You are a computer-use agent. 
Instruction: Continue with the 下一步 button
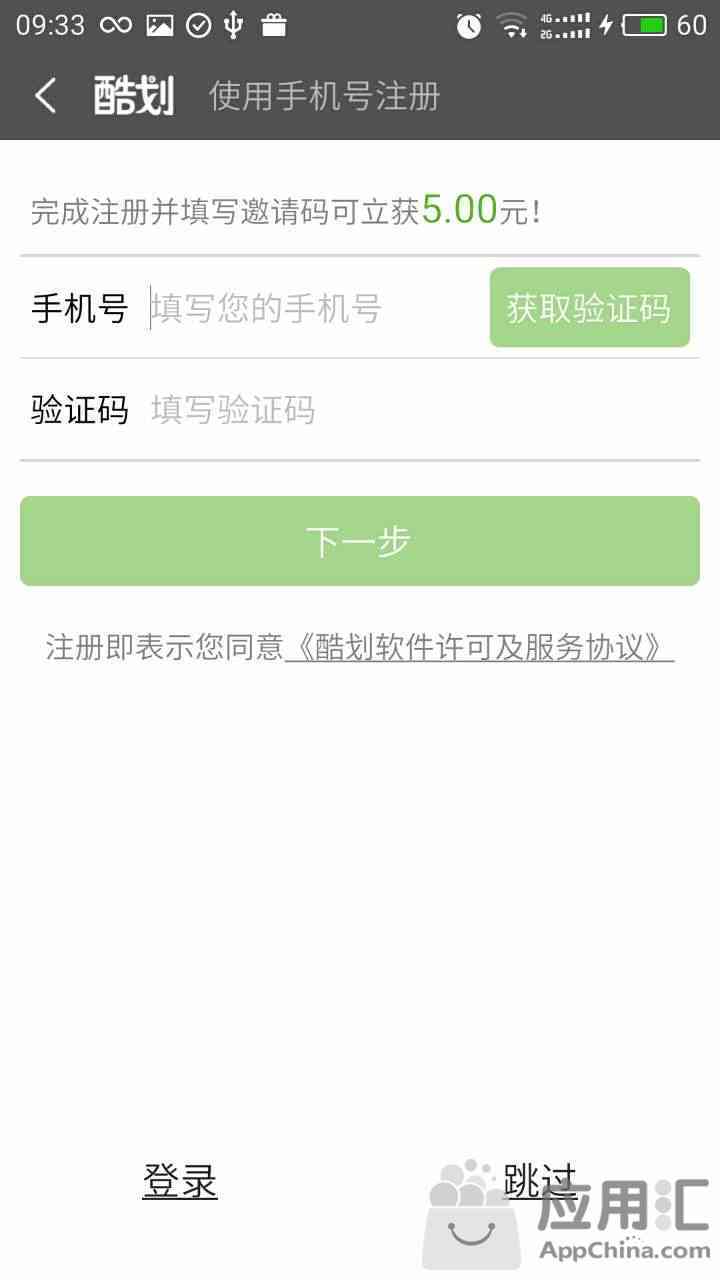(x=360, y=541)
